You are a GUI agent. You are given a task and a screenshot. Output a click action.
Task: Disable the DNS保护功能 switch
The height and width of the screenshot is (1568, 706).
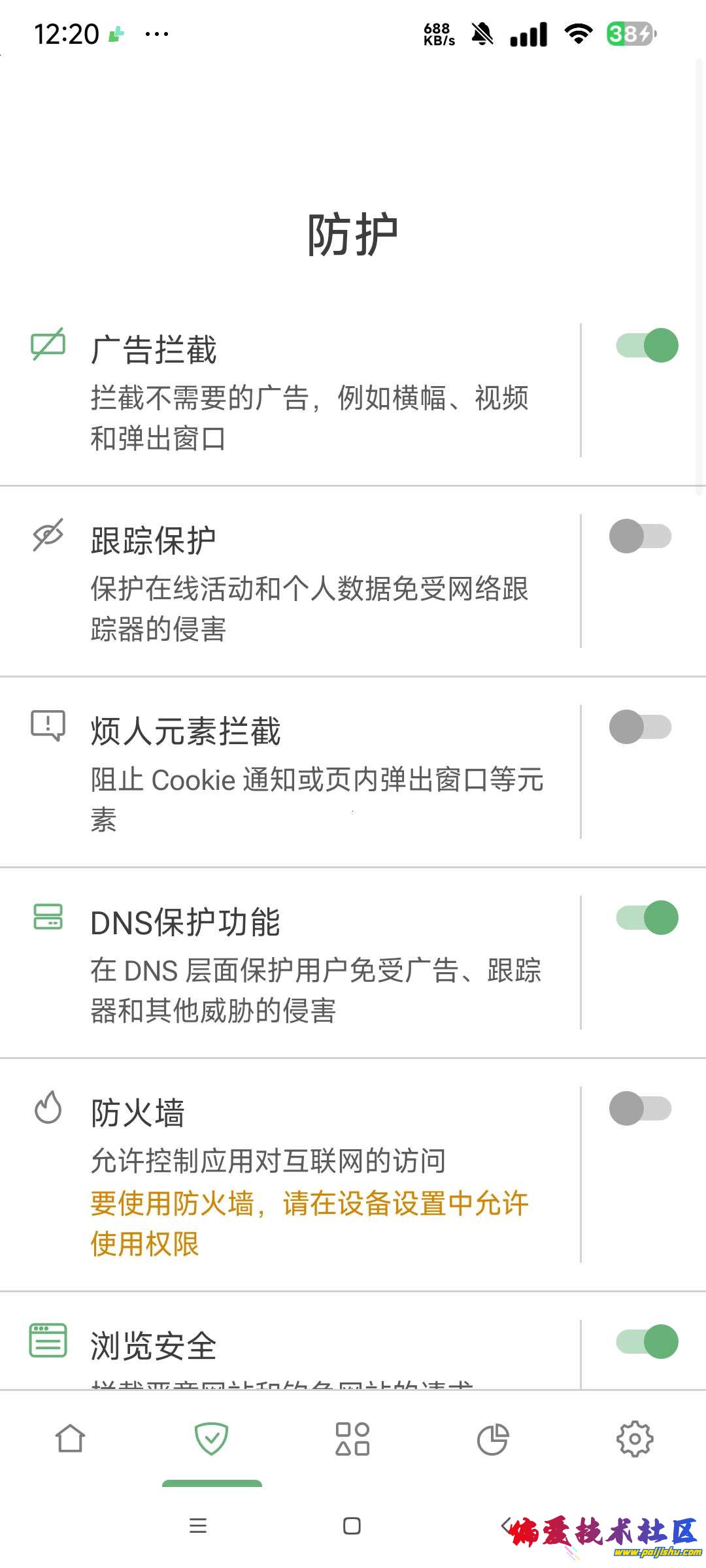(647, 918)
